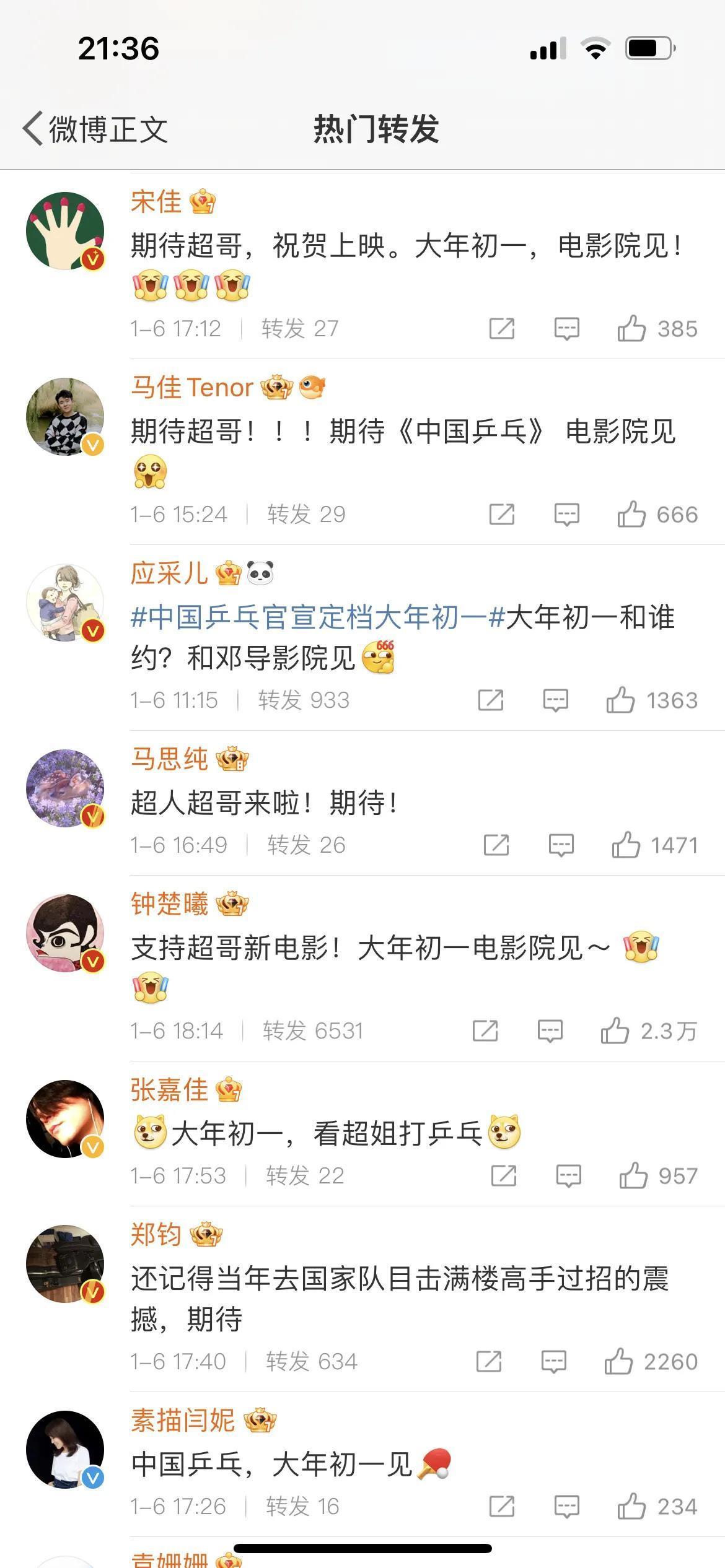The height and width of the screenshot is (1568, 725).
Task: Like 马思纯's repost
Action: [626, 845]
